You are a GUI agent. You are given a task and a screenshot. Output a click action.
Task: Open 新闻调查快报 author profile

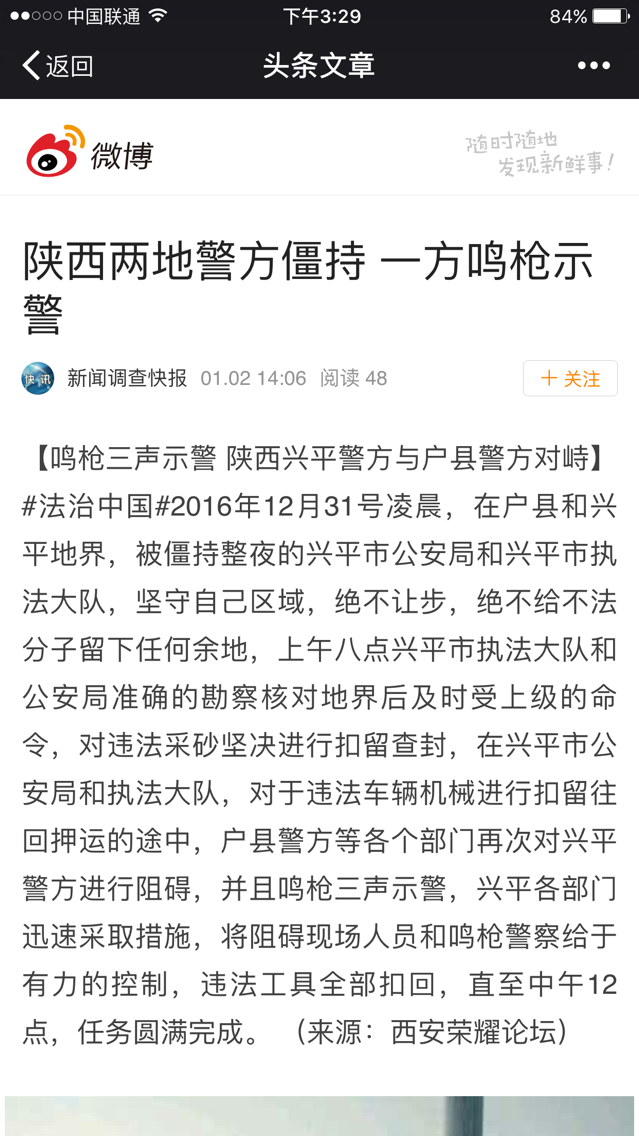pos(126,378)
